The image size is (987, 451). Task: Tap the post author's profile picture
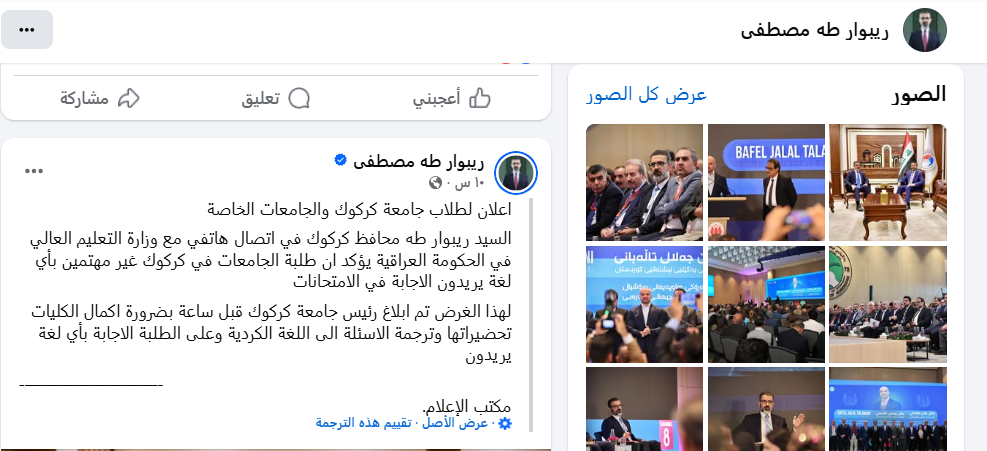click(516, 171)
